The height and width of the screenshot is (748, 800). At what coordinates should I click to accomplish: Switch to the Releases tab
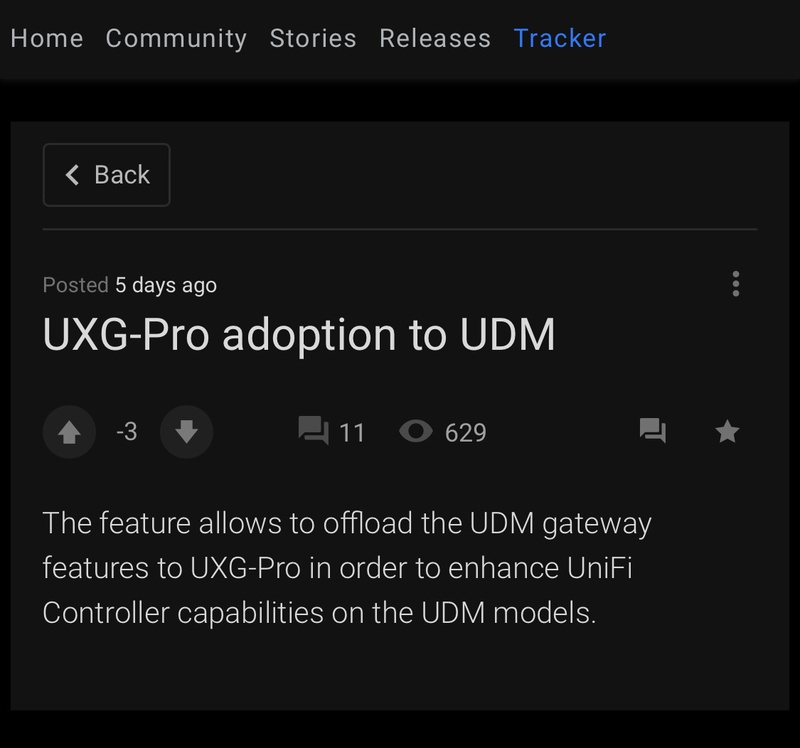click(435, 38)
